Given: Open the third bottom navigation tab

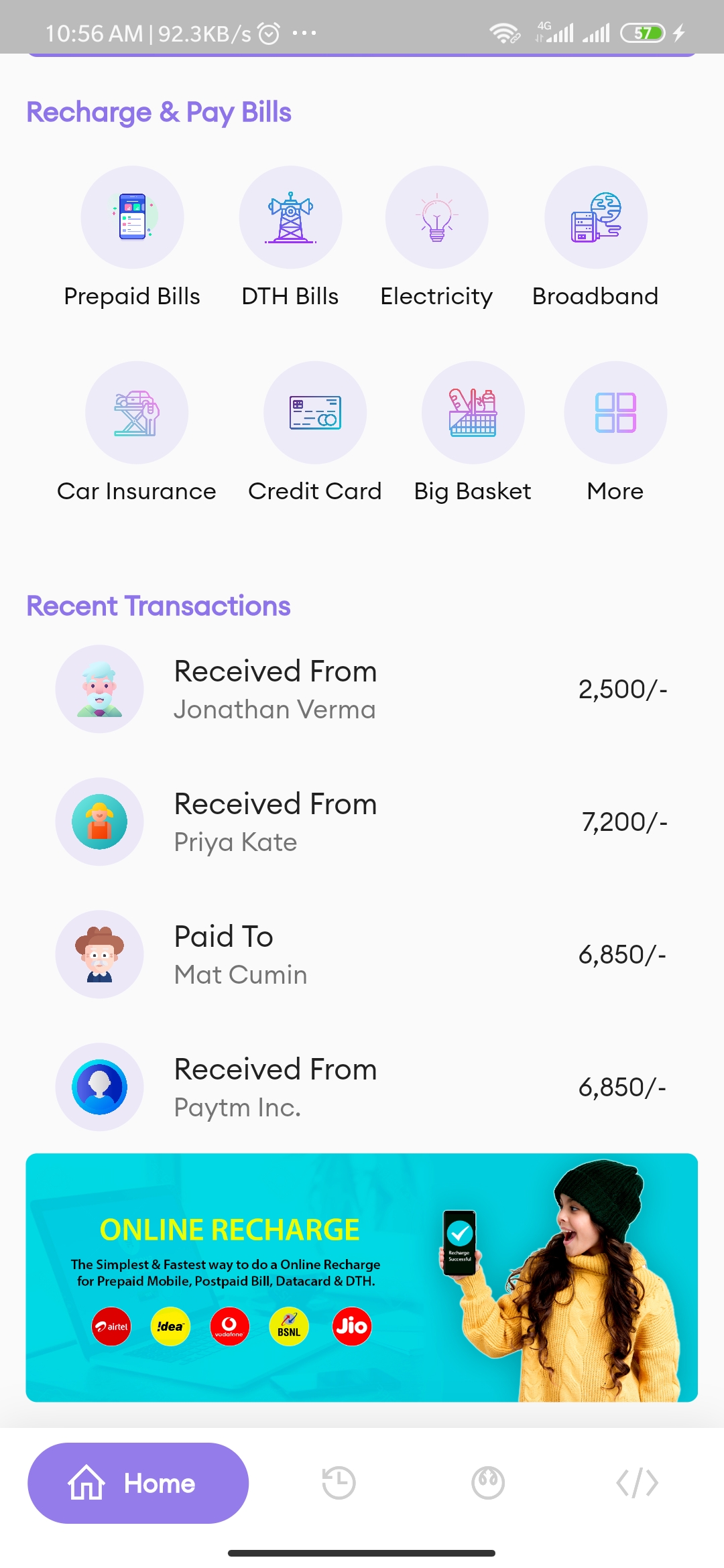Looking at the screenshot, I should tap(488, 1483).
